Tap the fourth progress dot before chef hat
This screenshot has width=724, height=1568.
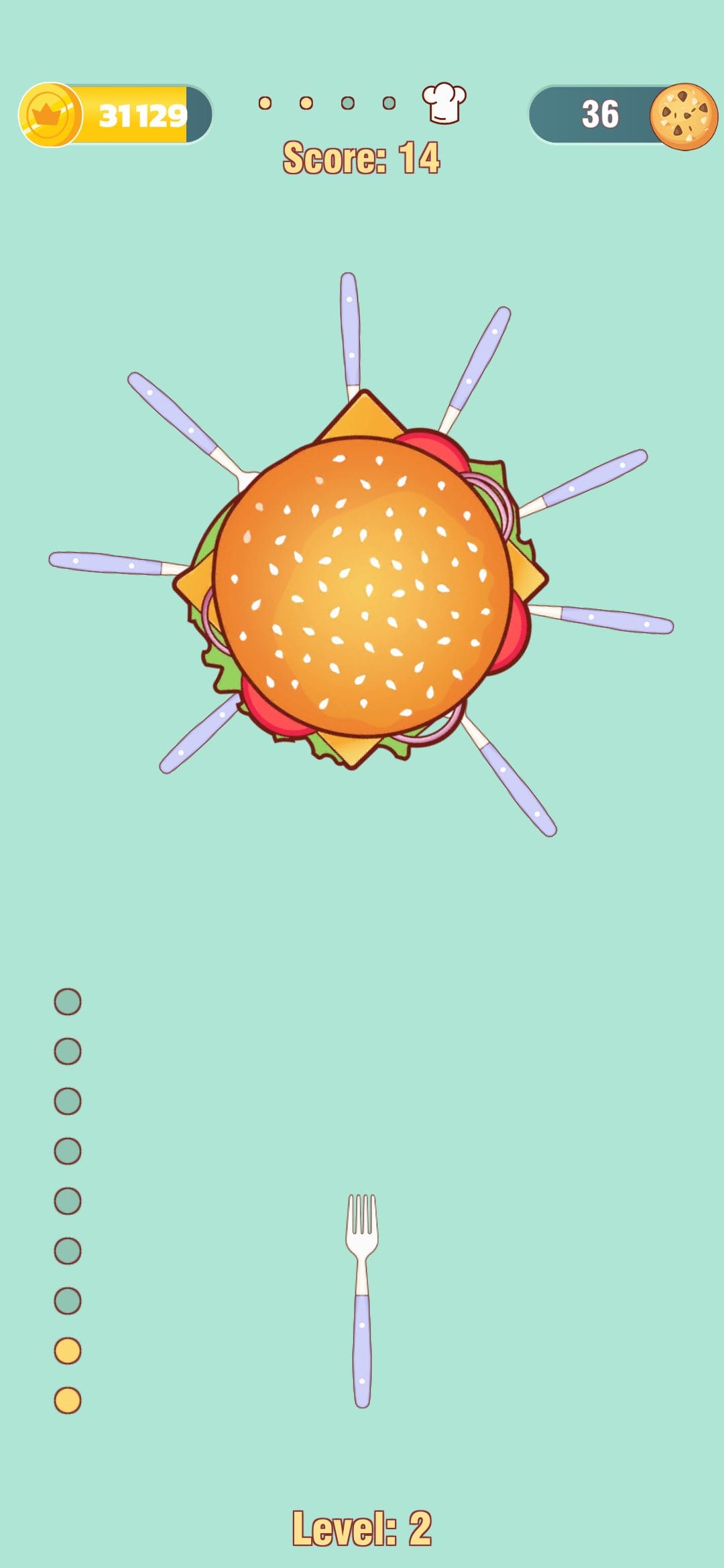[x=387, y=103]
